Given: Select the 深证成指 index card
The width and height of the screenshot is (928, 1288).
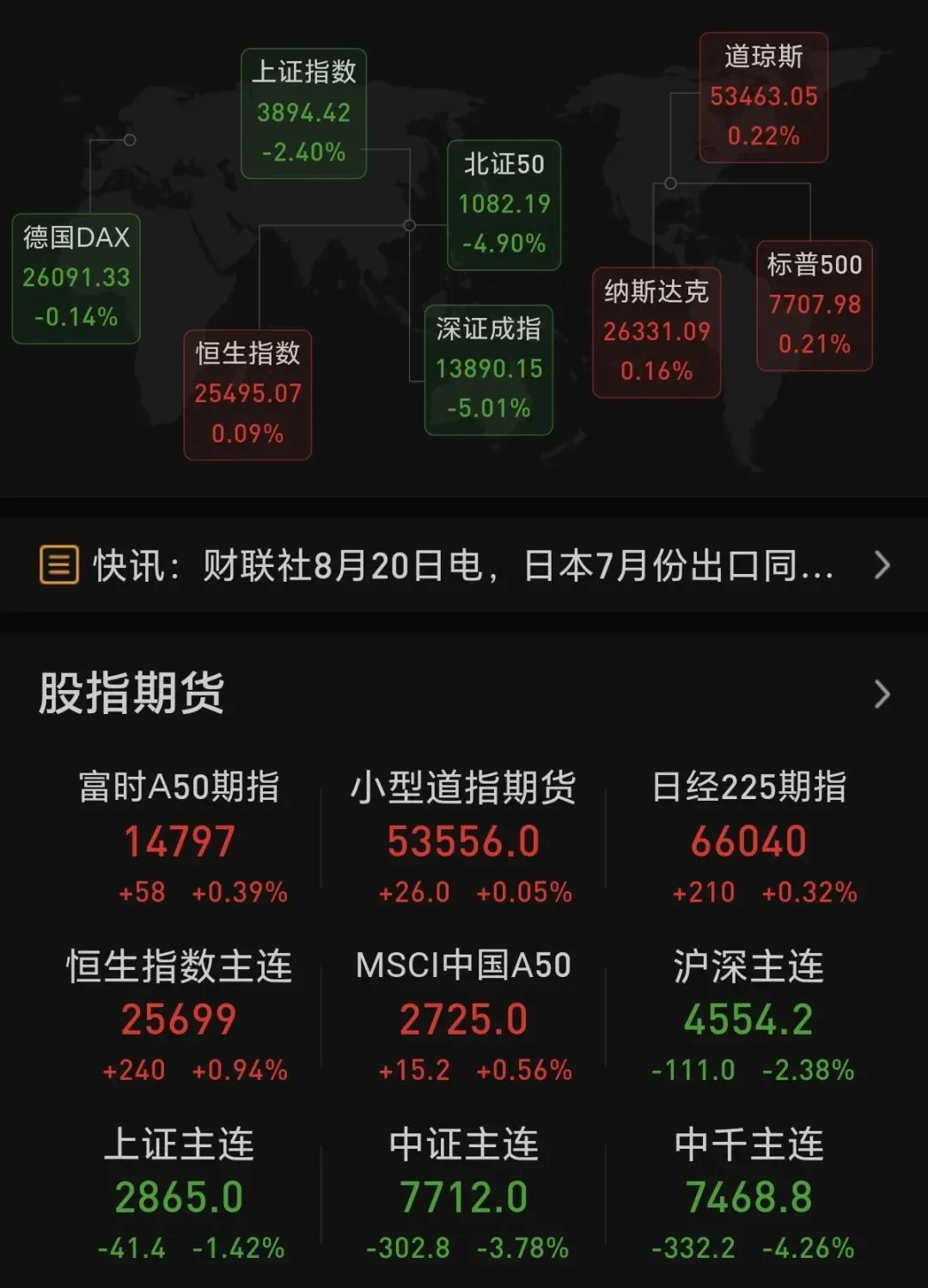Looking at the screenshot, I should coord(488,369).
